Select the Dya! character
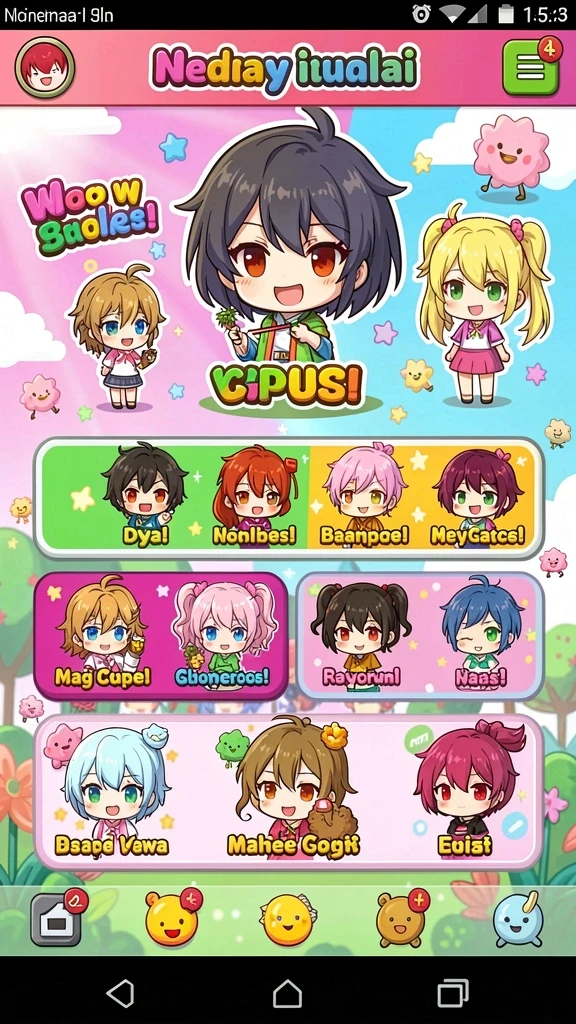 coord(145,494)
